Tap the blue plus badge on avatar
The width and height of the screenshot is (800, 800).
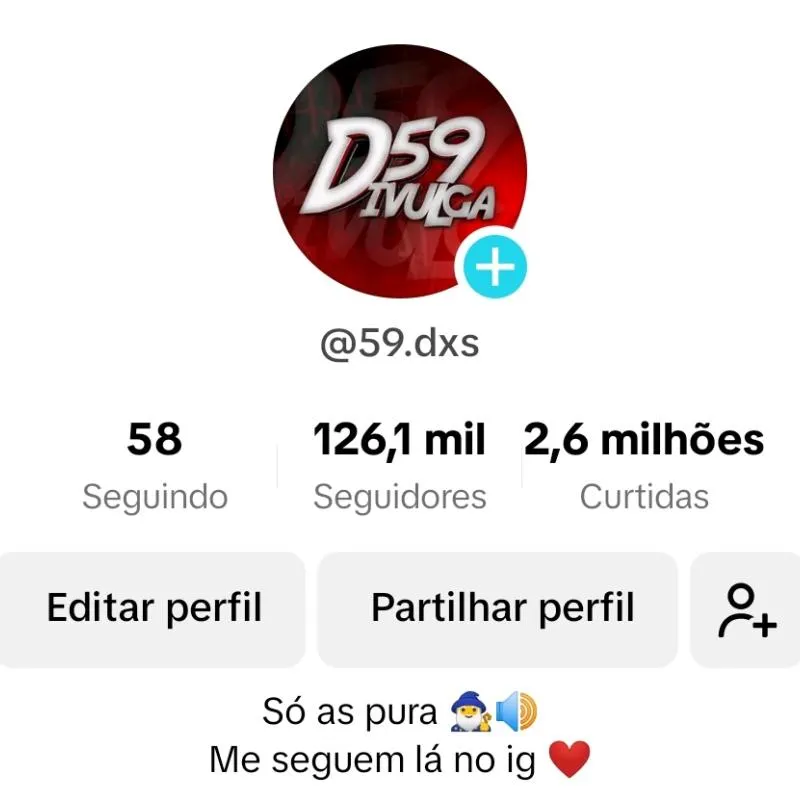click(x=492, y=268)
